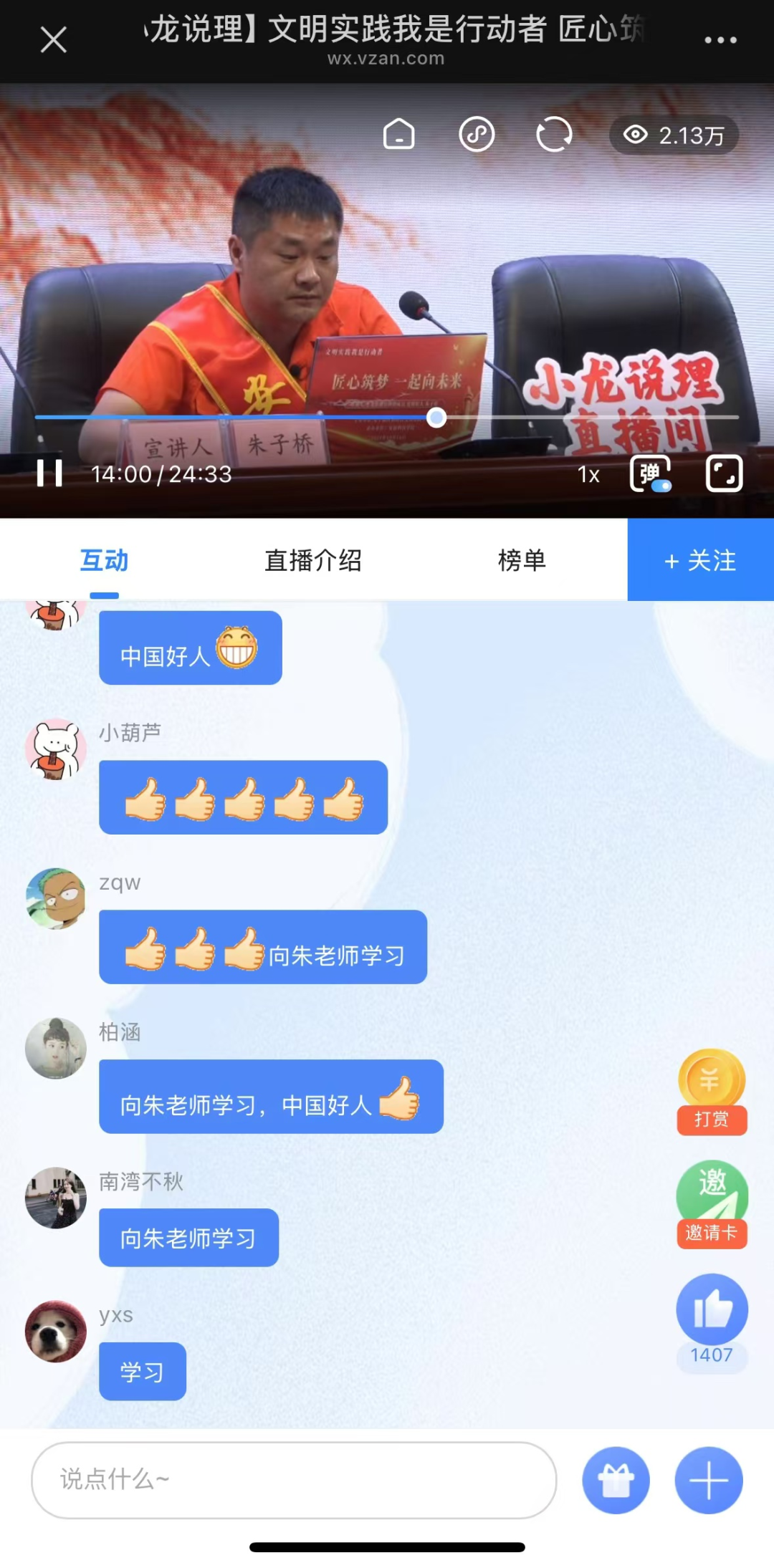Switch to the 直播介绍 tab
The width and height of the screenshot is (774, 1568).
tap(313, 560)
